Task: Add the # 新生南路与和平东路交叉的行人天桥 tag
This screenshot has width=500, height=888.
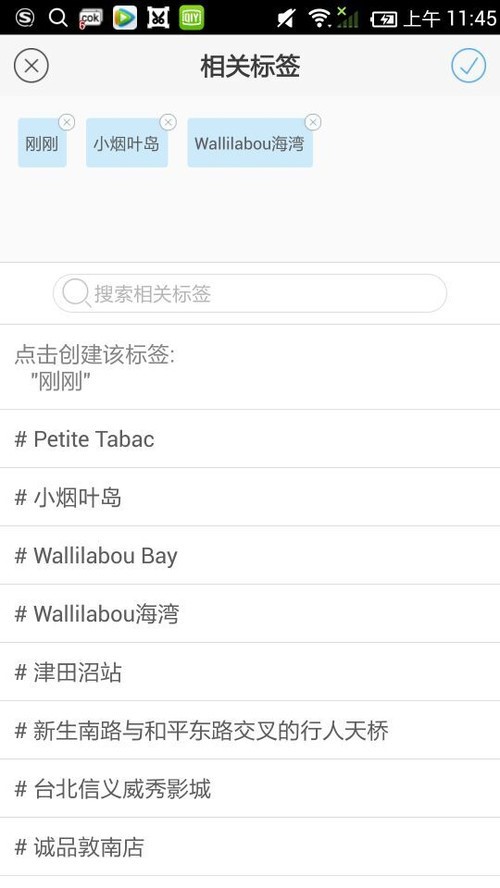Action: coord(250,731)
